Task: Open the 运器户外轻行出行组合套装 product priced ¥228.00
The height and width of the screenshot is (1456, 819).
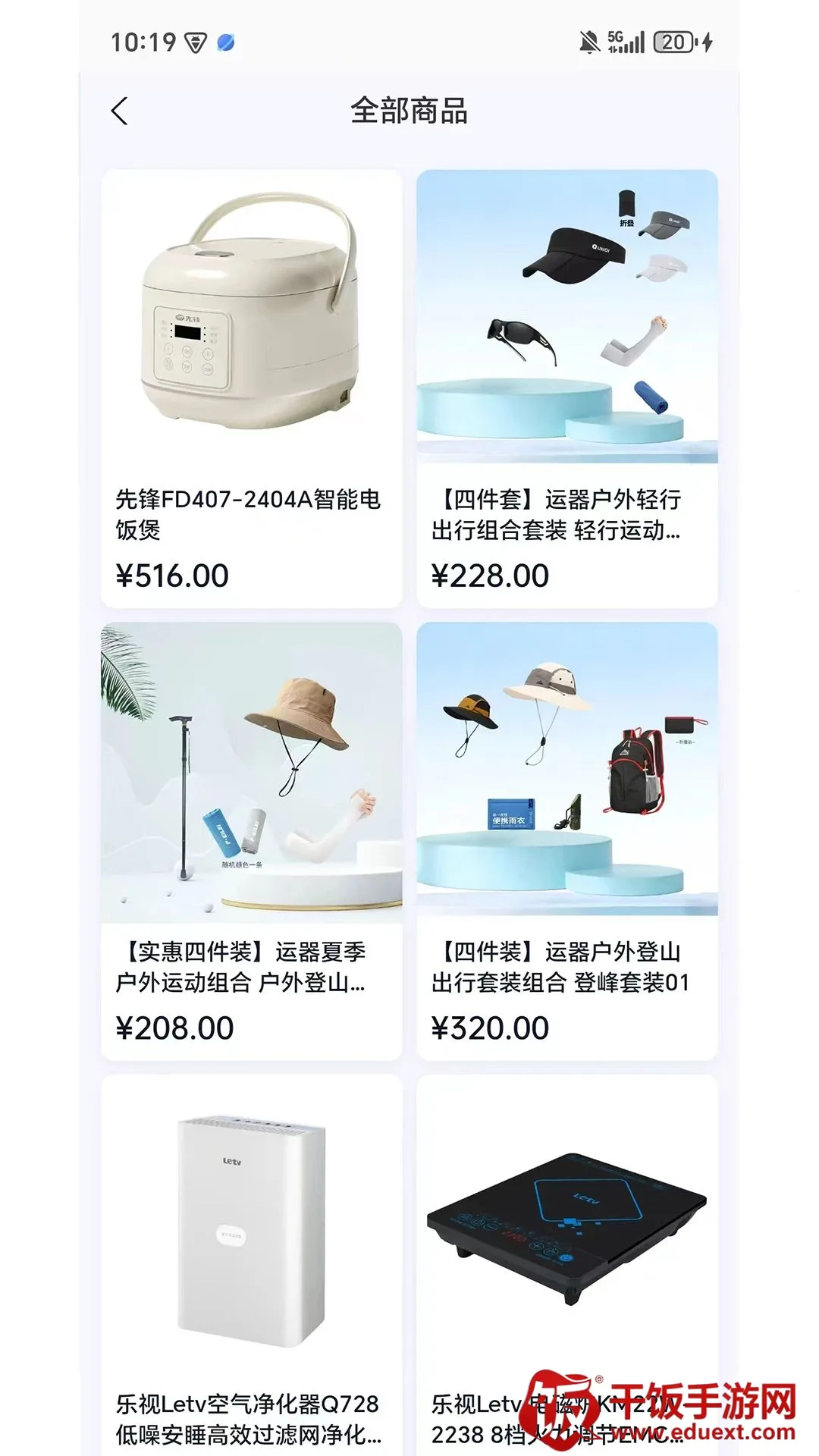Action: [567, 388]
